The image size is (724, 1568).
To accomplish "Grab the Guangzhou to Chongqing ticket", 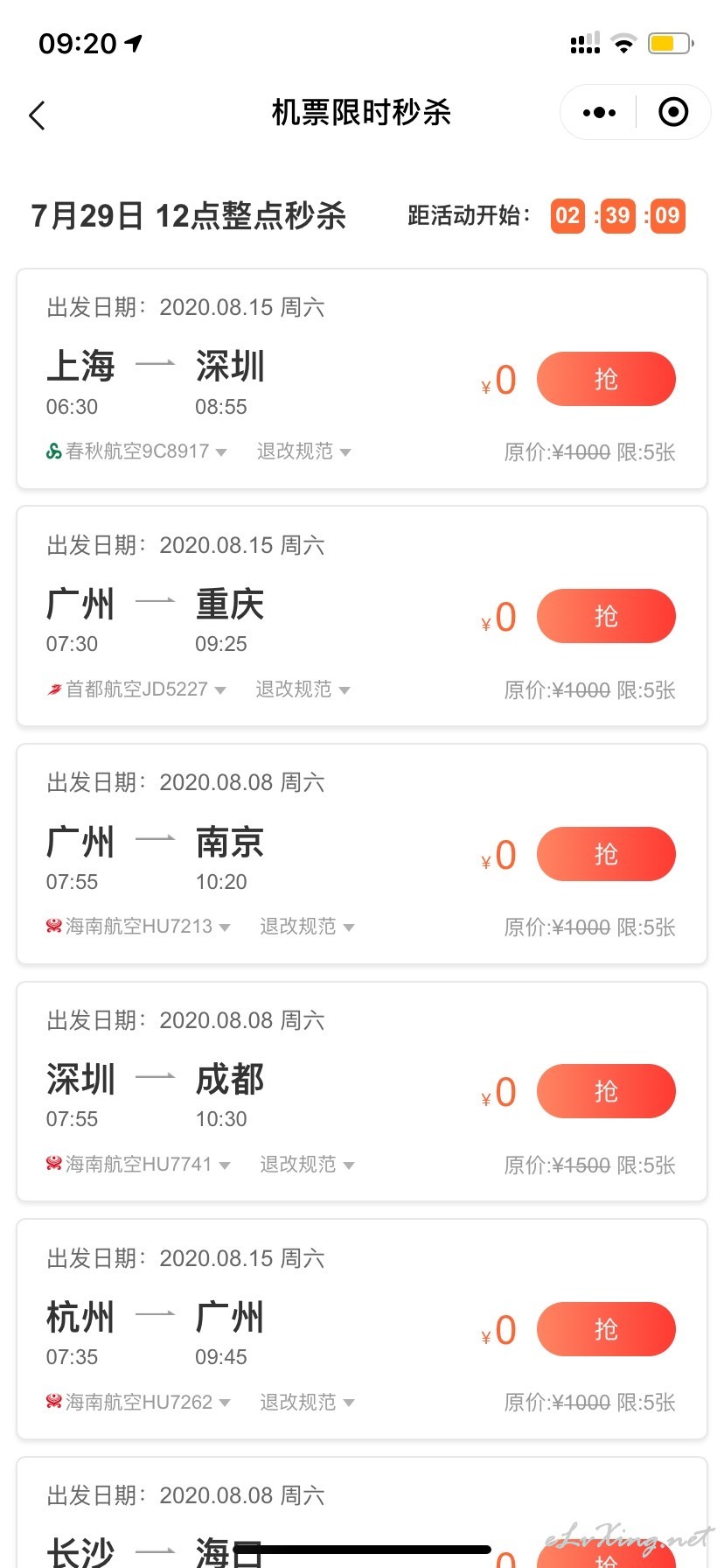I will click(x=606, y=616).
